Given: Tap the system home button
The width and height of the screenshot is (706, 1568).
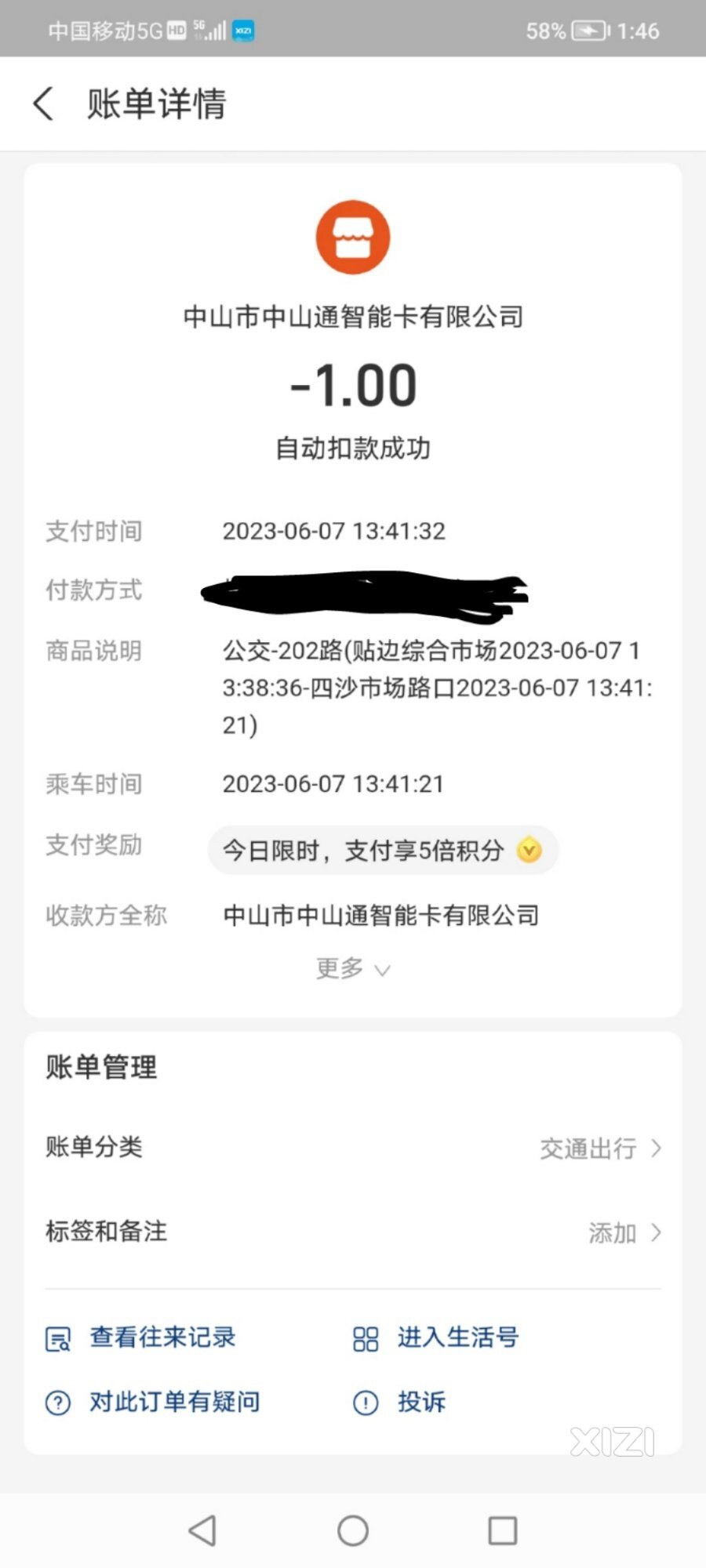Looking at the screenshot, I should point(353,1530).
